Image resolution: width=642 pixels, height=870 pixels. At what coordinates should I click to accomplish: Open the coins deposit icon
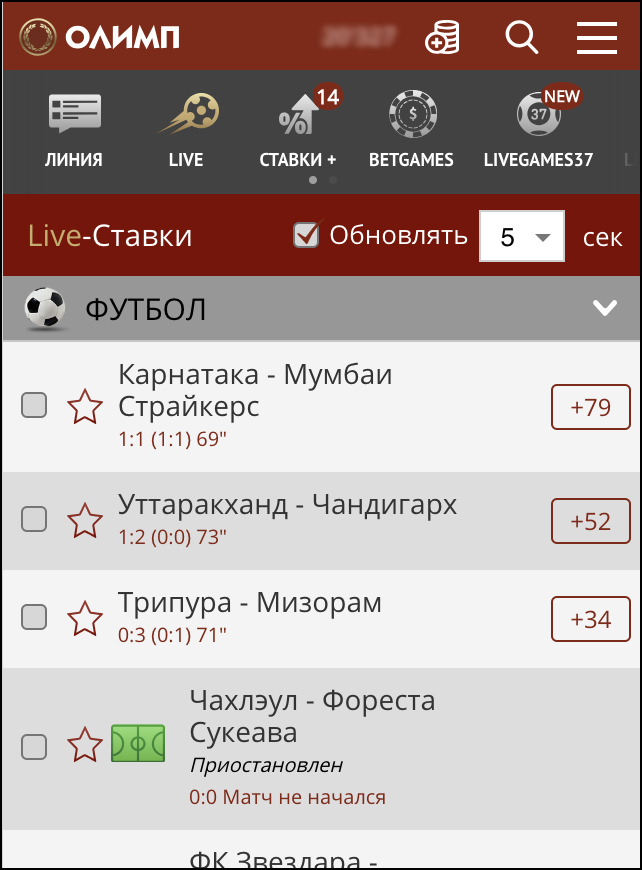coord(441,37)
